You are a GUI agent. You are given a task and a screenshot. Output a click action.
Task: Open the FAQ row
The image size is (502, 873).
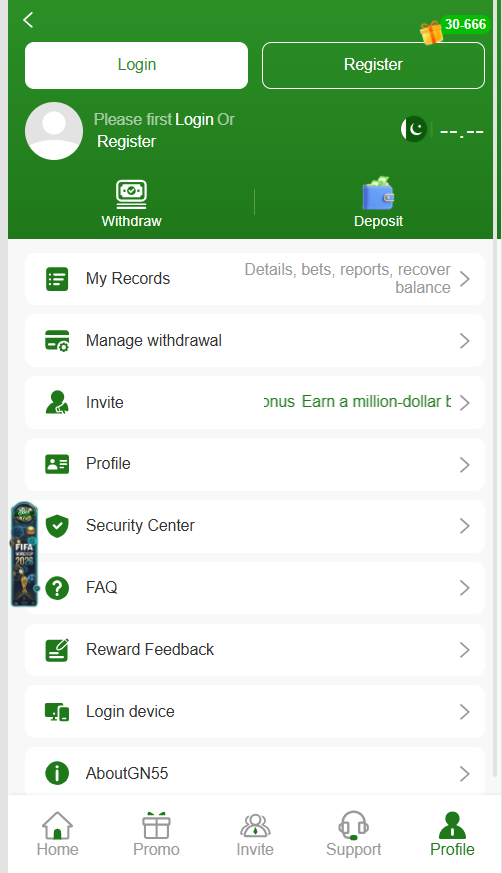[255, 588]
